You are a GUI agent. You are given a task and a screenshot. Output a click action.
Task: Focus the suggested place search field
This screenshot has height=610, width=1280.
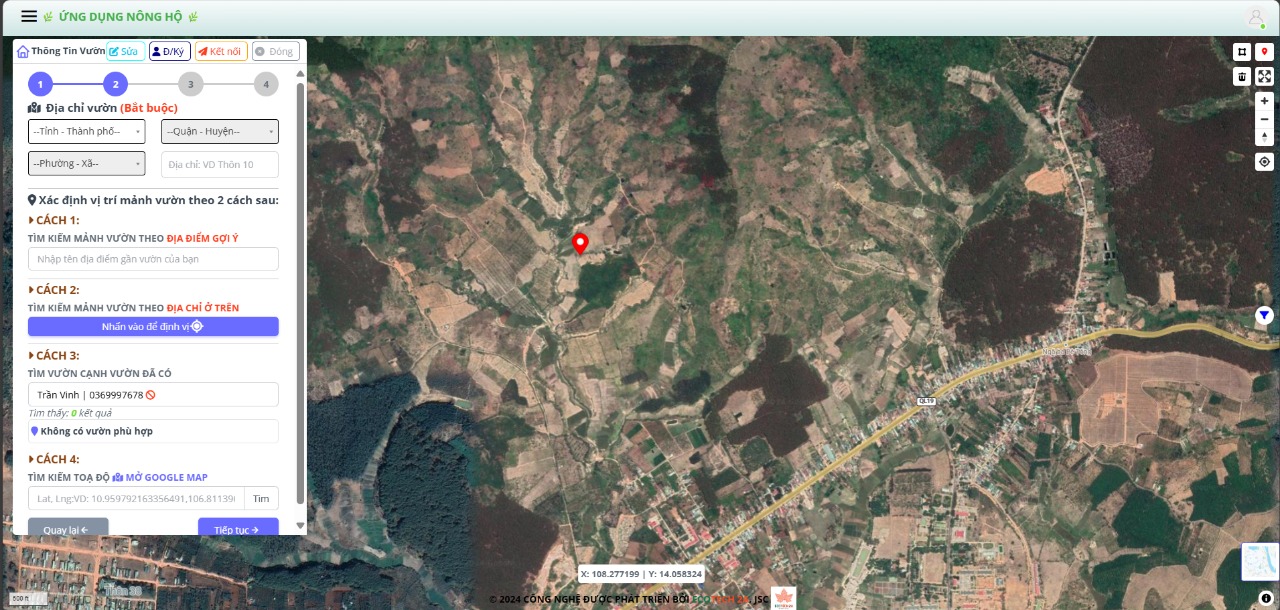tap(153, 259)
